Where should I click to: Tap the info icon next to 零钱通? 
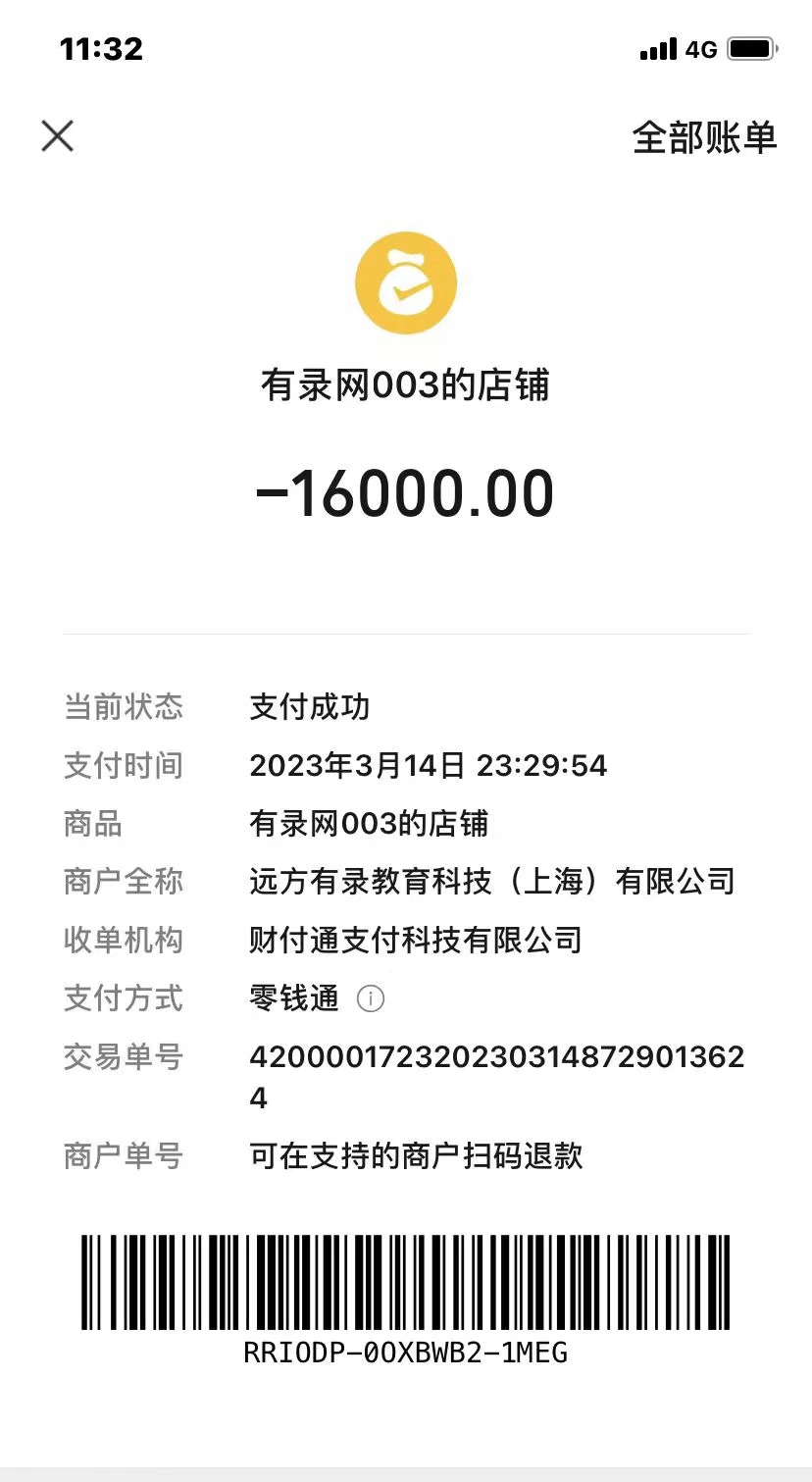tap(371, 999)
